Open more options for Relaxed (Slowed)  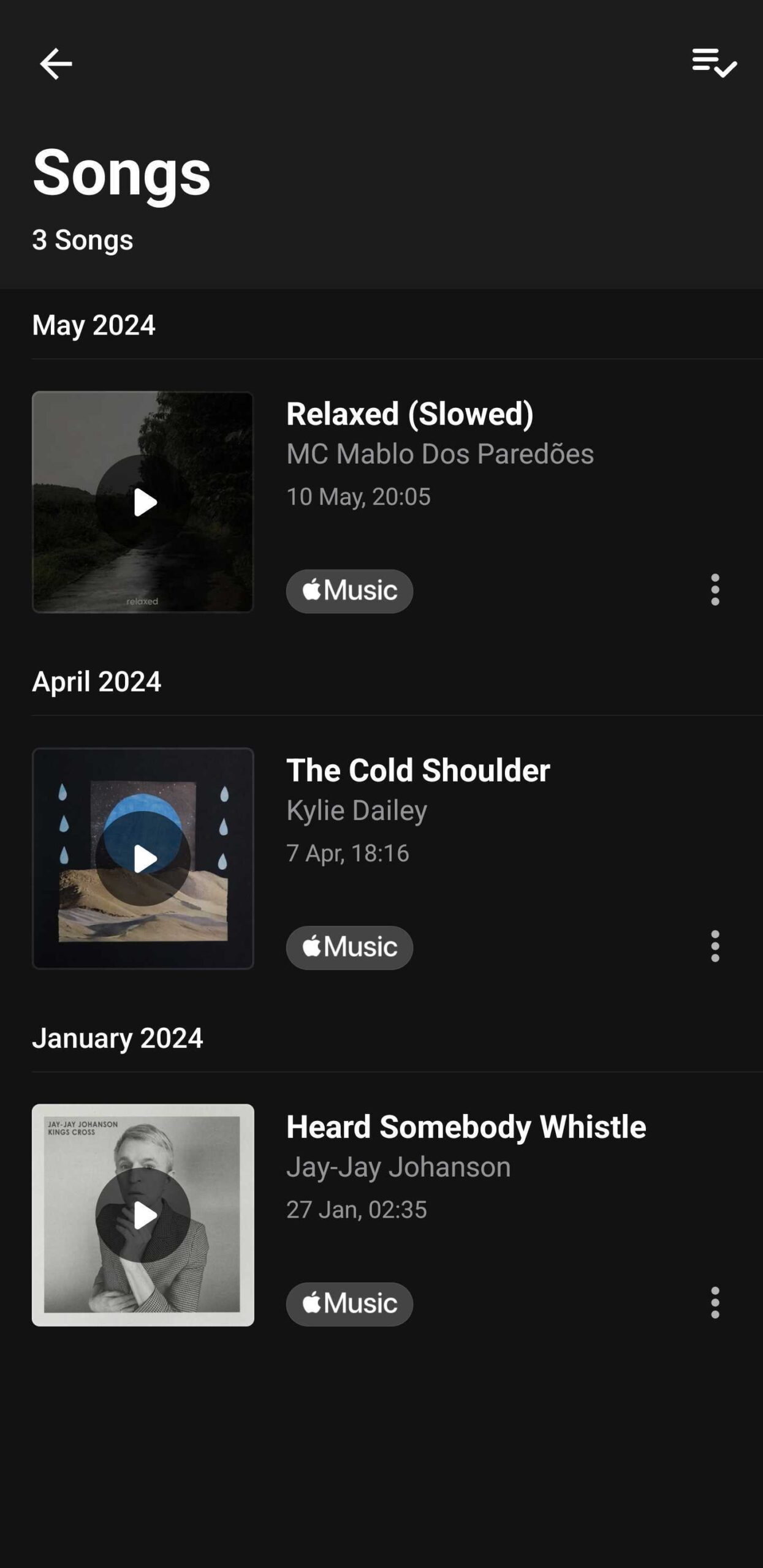coord(715,590)
